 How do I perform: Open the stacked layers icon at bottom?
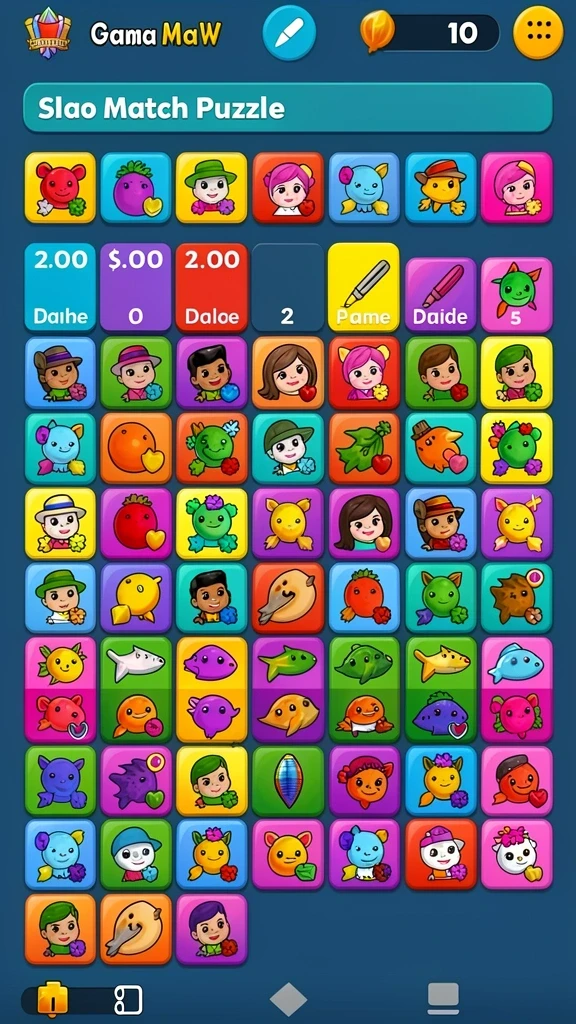(443, 999)
